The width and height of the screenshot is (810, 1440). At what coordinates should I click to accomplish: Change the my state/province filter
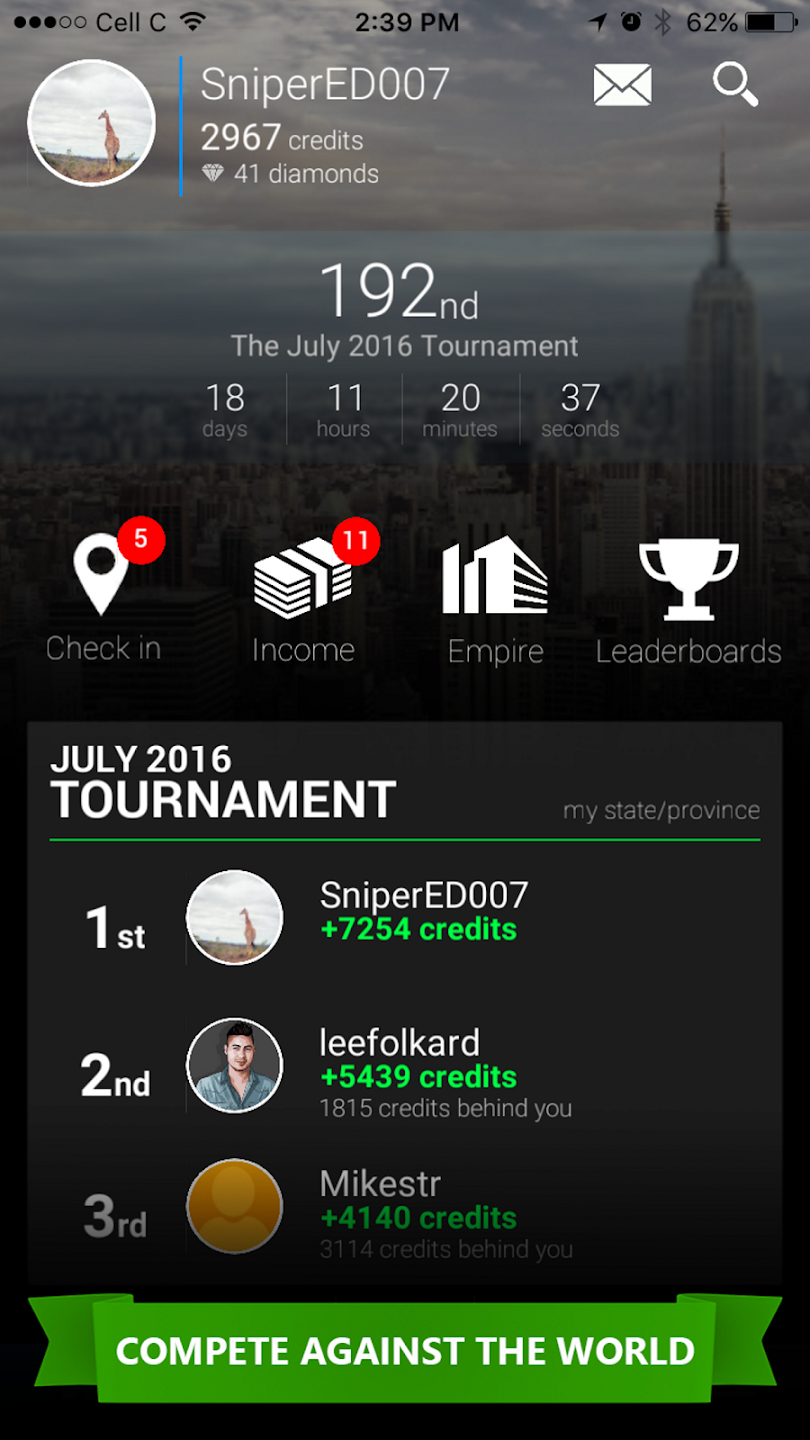661,810
